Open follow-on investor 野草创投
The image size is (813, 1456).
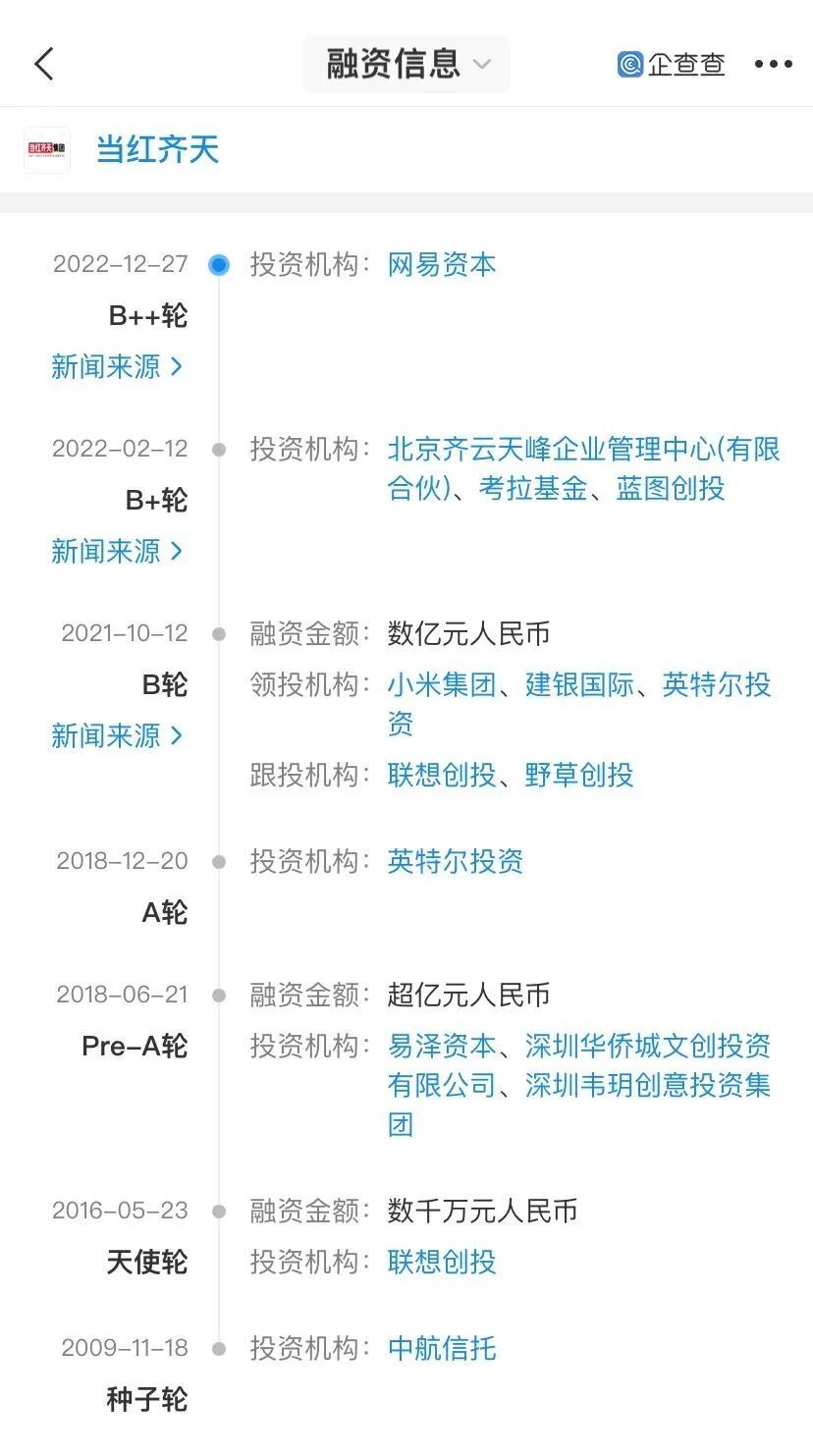[579, 776]
